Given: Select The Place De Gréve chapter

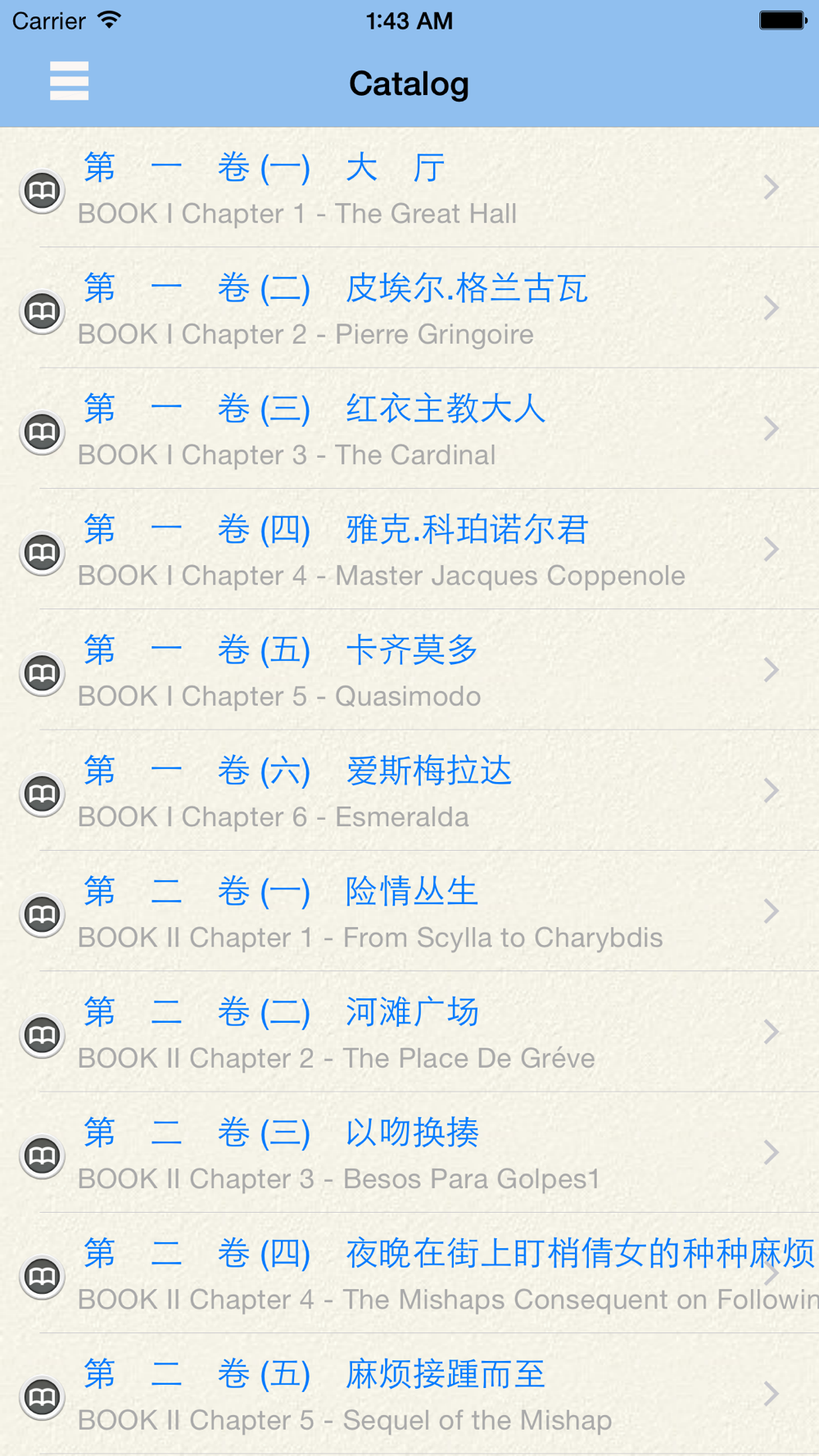Looking at the screenshot, I should coord(409,1031).
